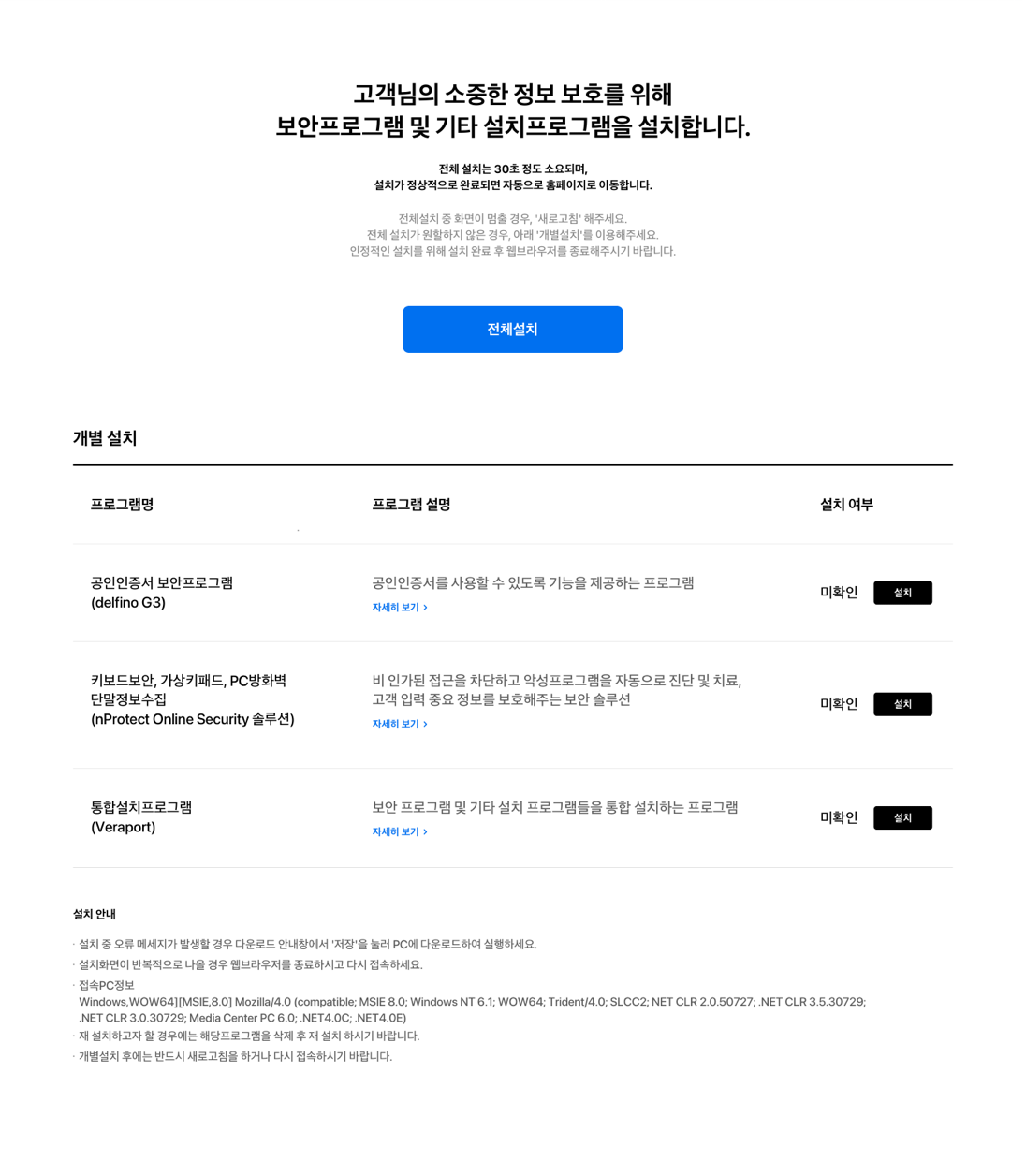1026x1176 pixels.
Task: Install nProtect Online Security solution
Action: 901,704
